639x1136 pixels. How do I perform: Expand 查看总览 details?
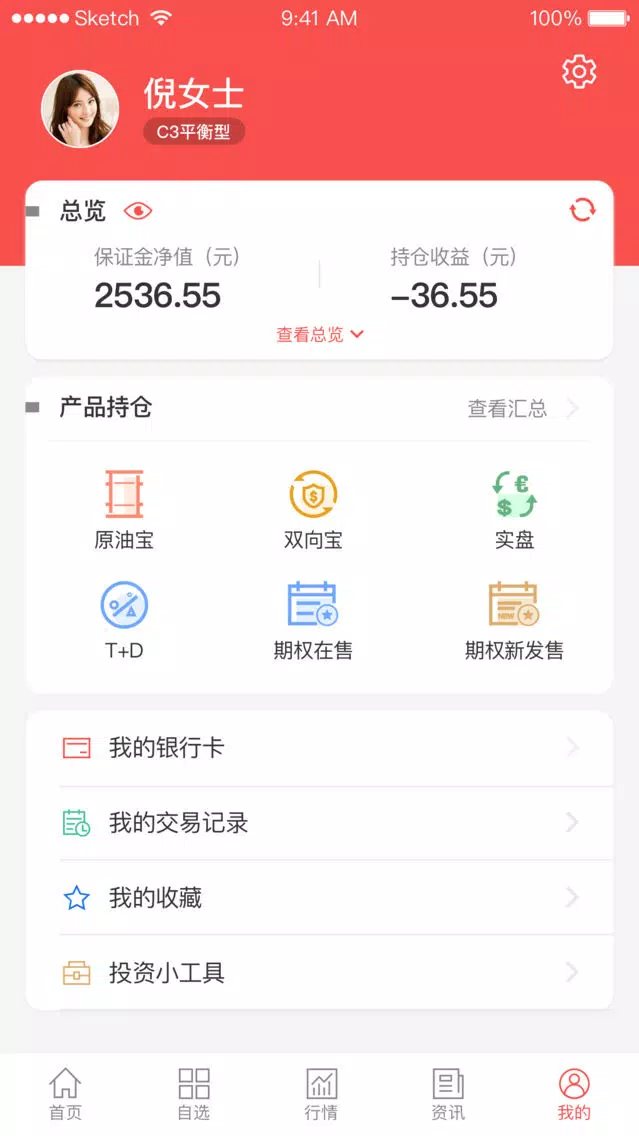tap(319, 335)
